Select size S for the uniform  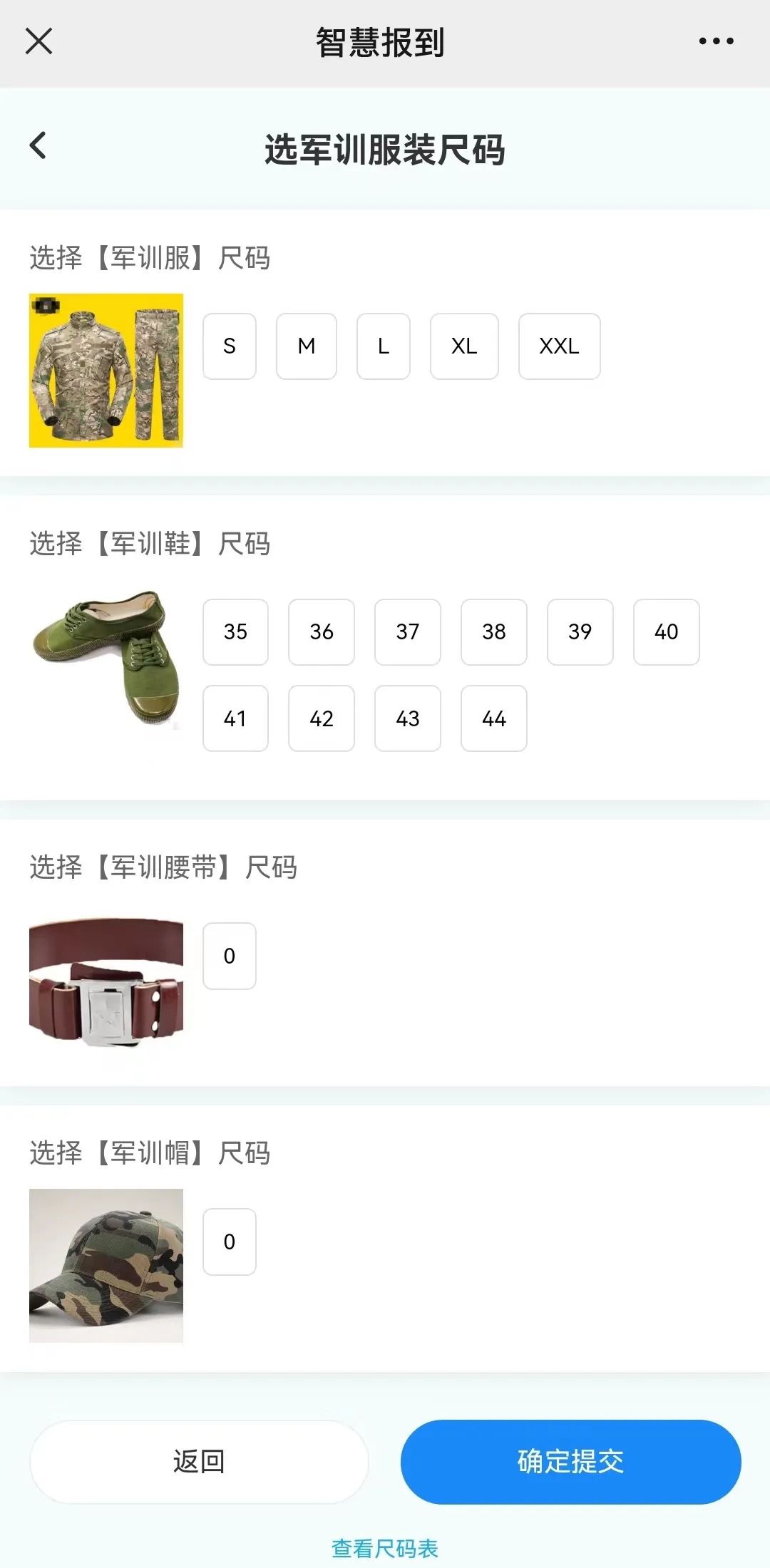(x=229, y=346)
